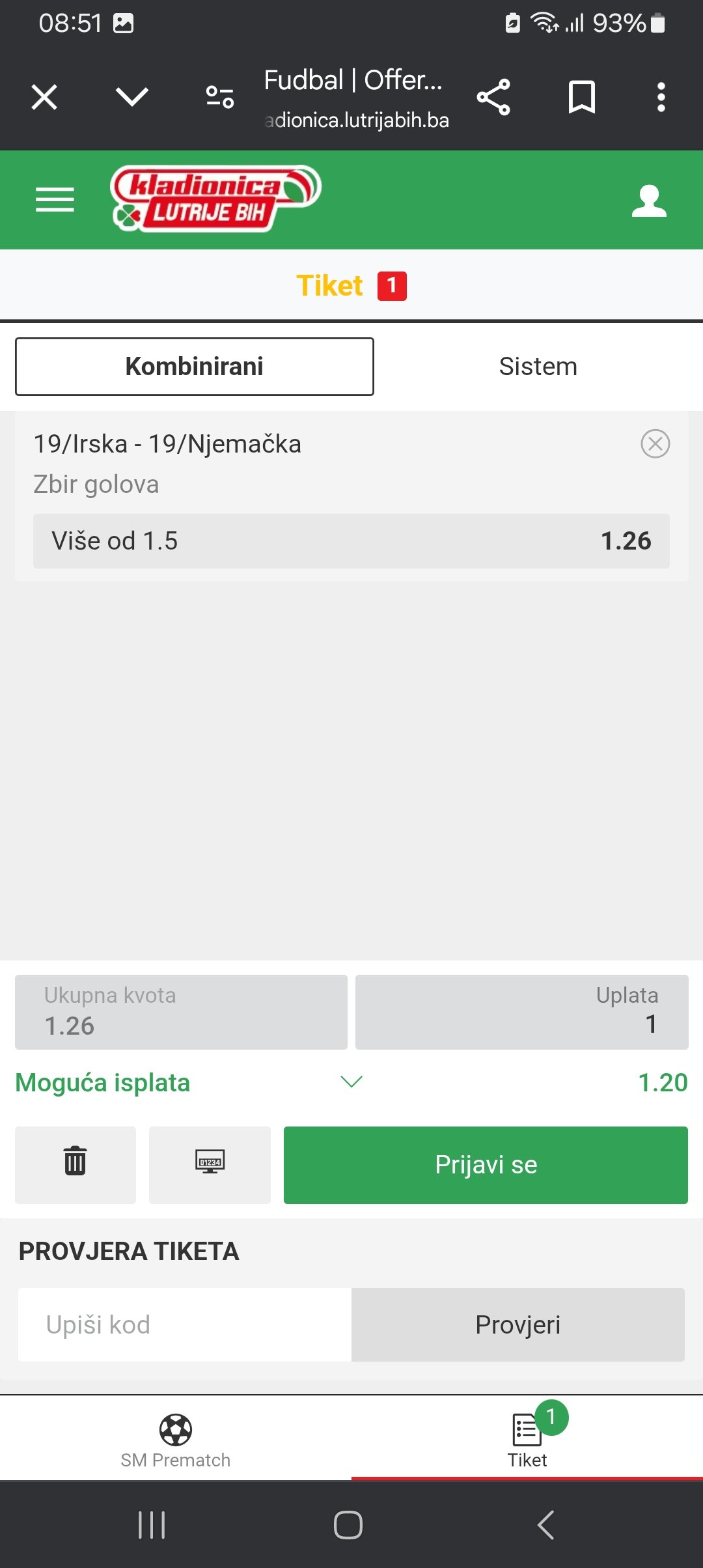Minimize the custom tab with the down chevron
Image resolution: width=703 pixels, height=1568 pixels.
tap(132, 98)
